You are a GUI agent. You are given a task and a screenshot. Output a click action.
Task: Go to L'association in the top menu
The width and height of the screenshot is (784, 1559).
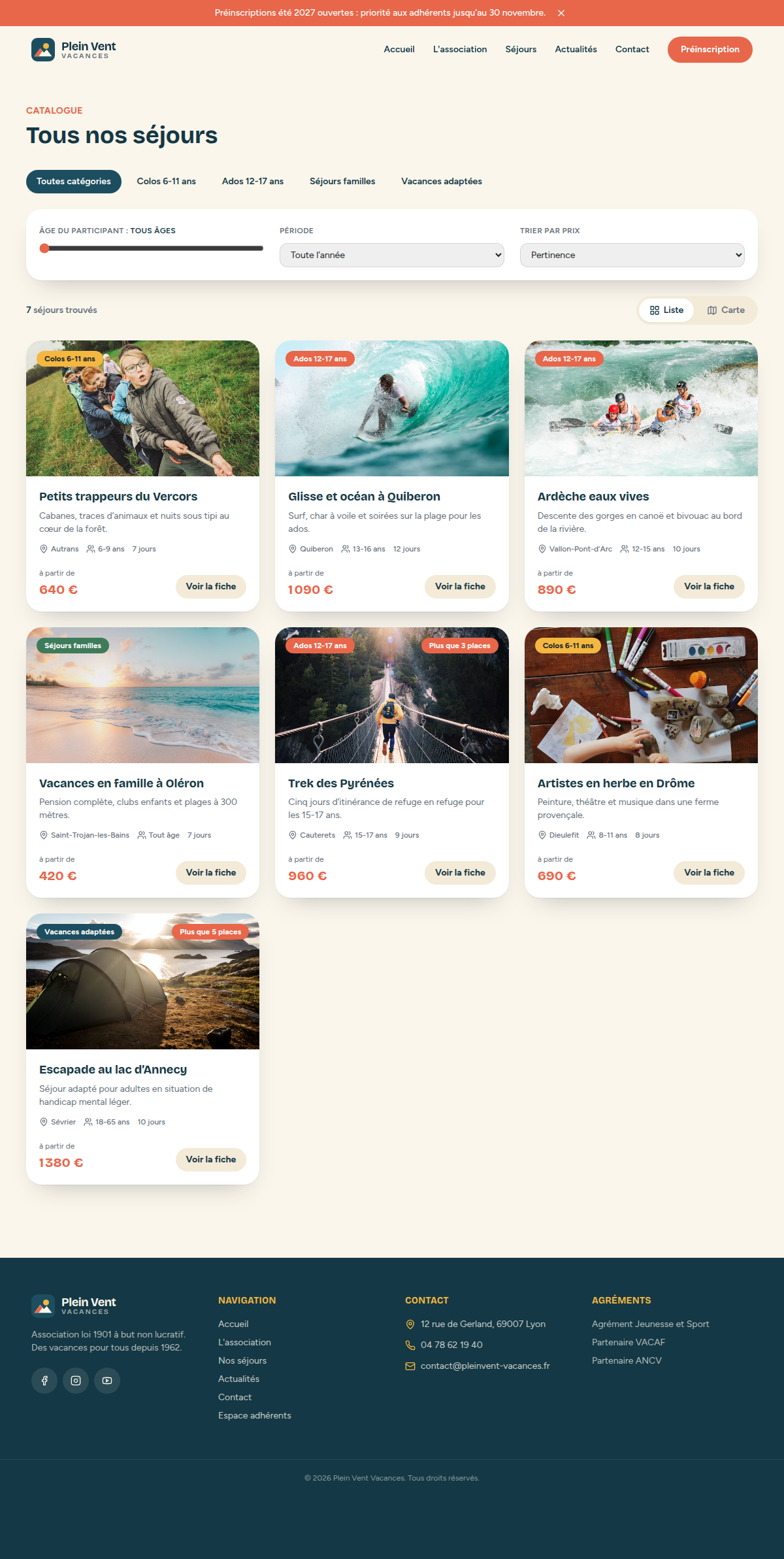[460, 50]
